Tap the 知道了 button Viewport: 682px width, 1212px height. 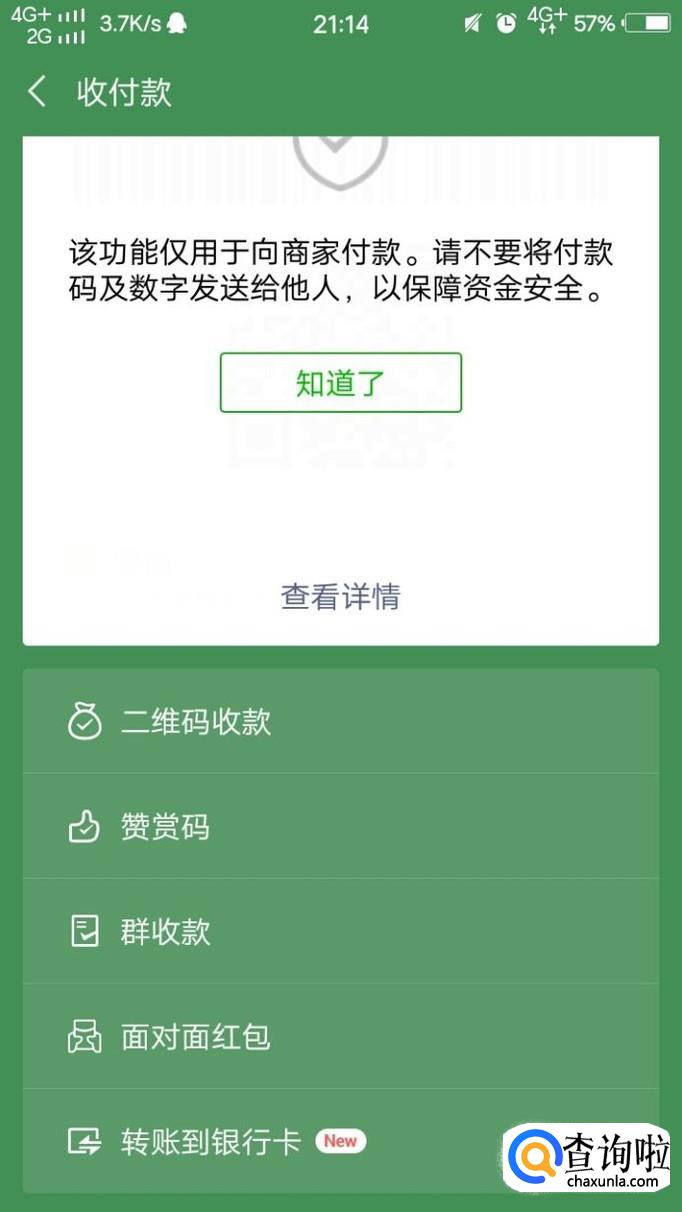[340, 382]
